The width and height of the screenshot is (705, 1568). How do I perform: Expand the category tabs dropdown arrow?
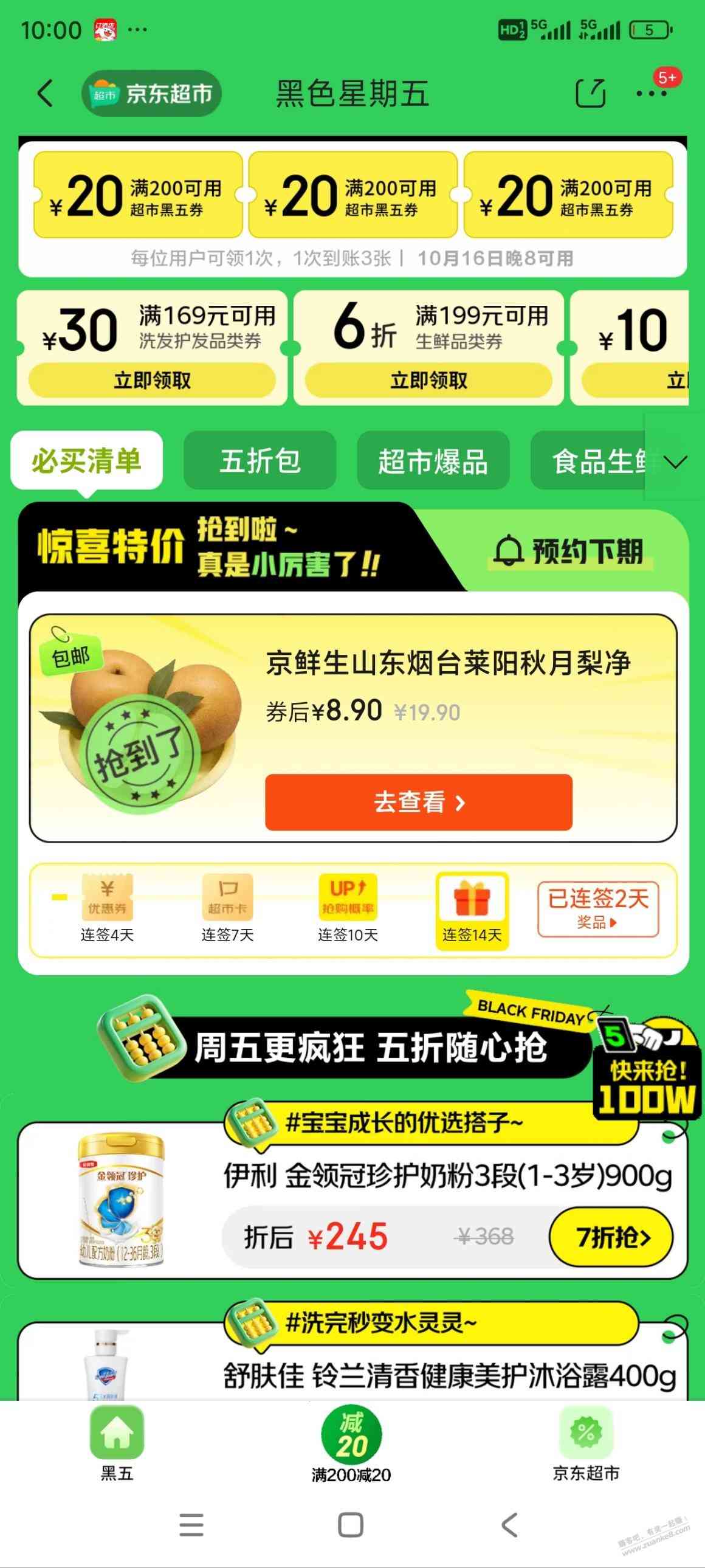[675, 462]
